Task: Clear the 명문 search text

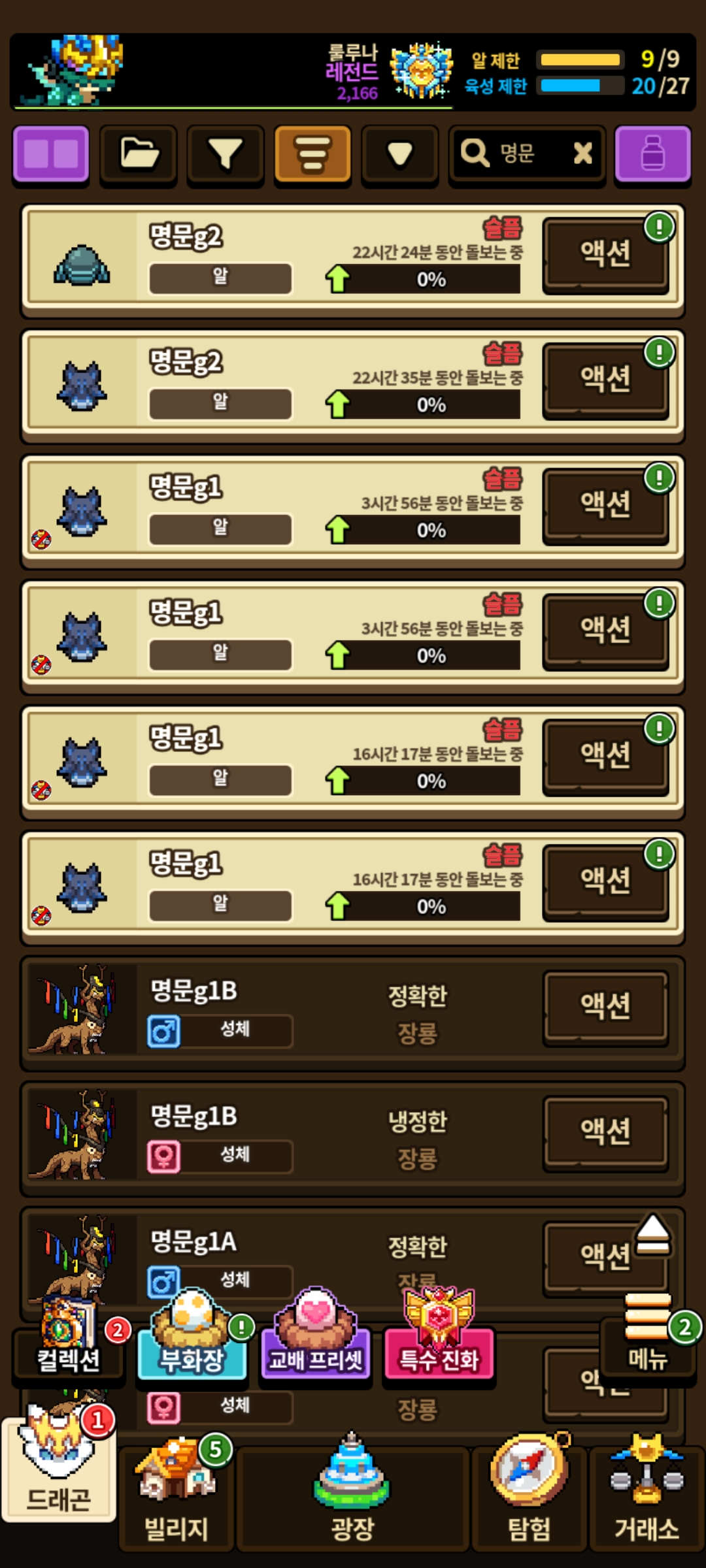Action: point(582,154)
